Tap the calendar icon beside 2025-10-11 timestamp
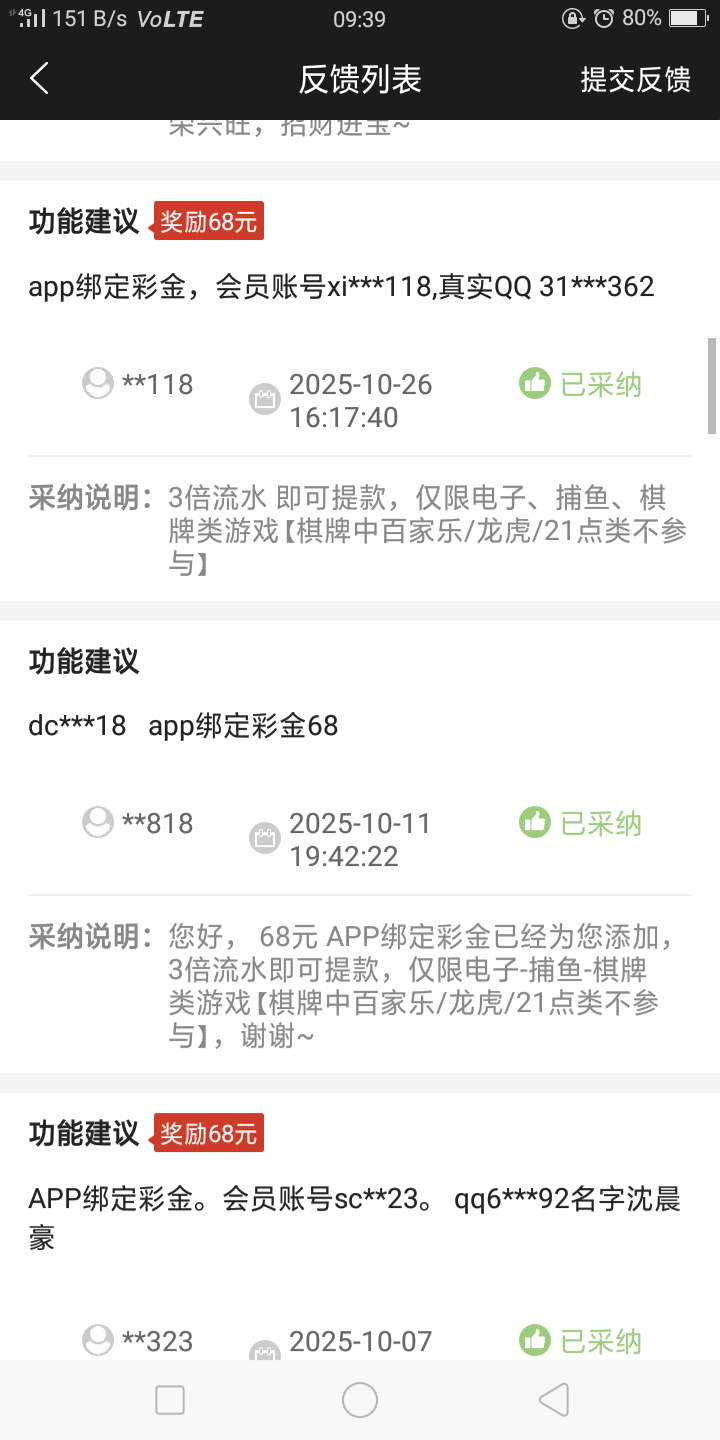The height and width of the screenshot is (1440, 720). tap(264, 836)
